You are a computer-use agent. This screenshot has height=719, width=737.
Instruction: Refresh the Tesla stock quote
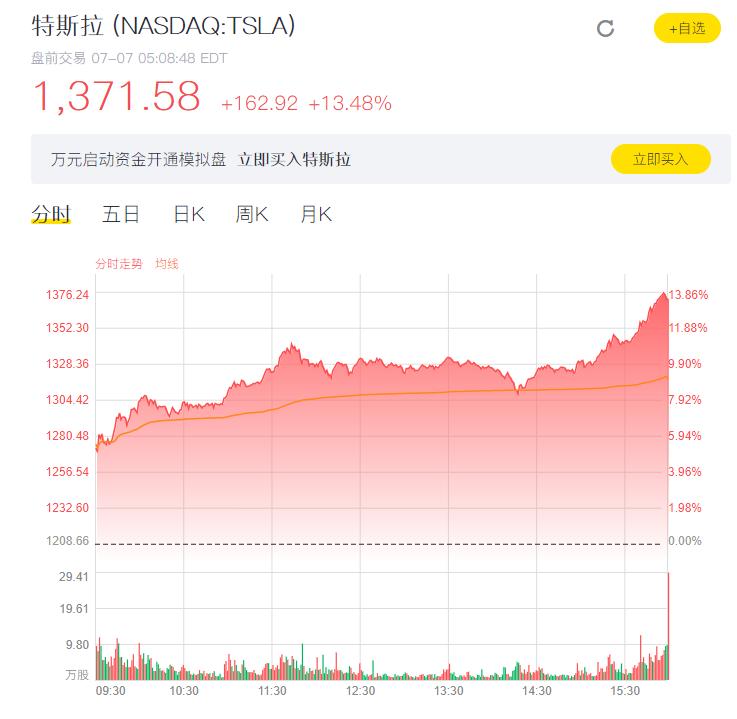click(605, 29)
